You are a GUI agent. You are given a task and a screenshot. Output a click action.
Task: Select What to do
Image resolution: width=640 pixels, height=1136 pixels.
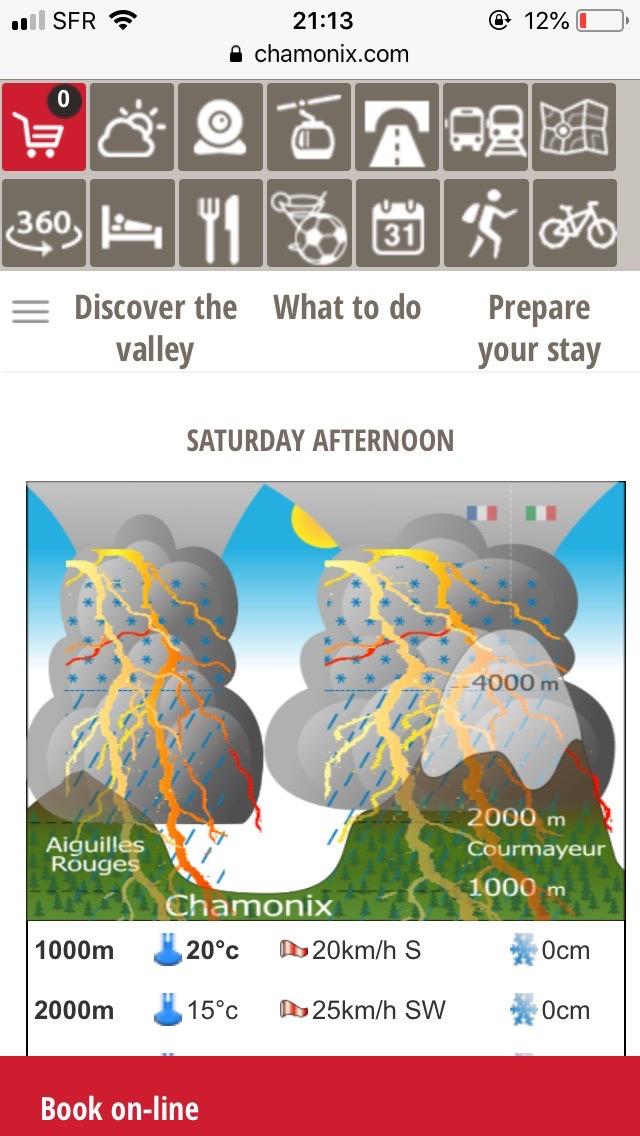[x=347, y=308]
